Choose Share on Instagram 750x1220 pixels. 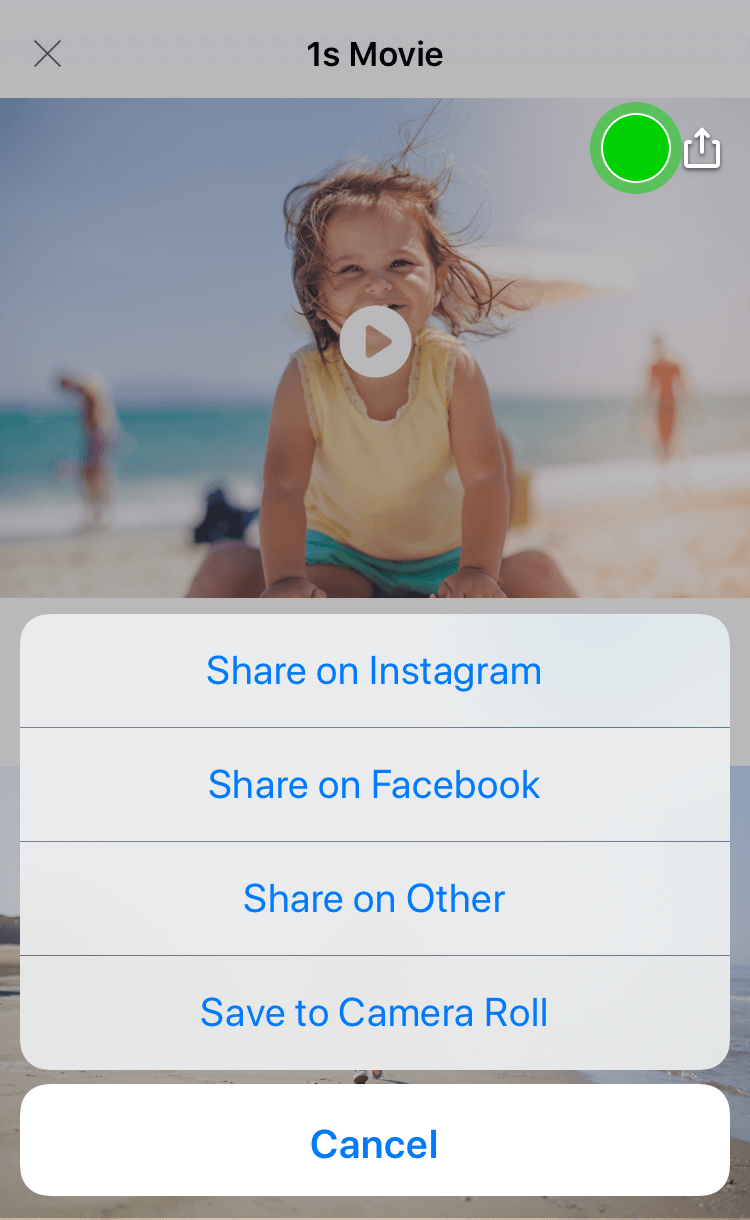click(x=374, y=671)
